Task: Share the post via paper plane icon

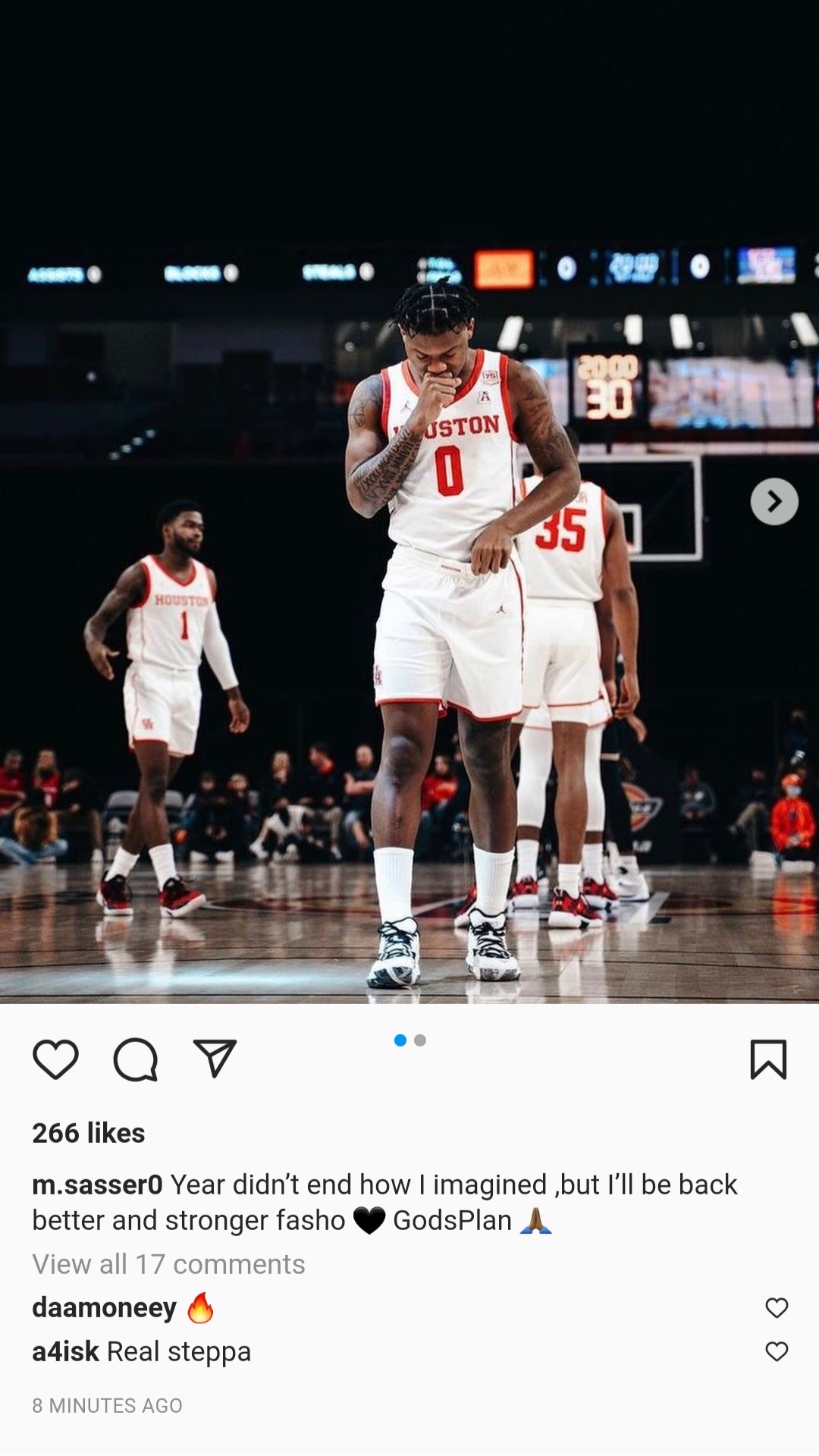Action: [215, 1059]
